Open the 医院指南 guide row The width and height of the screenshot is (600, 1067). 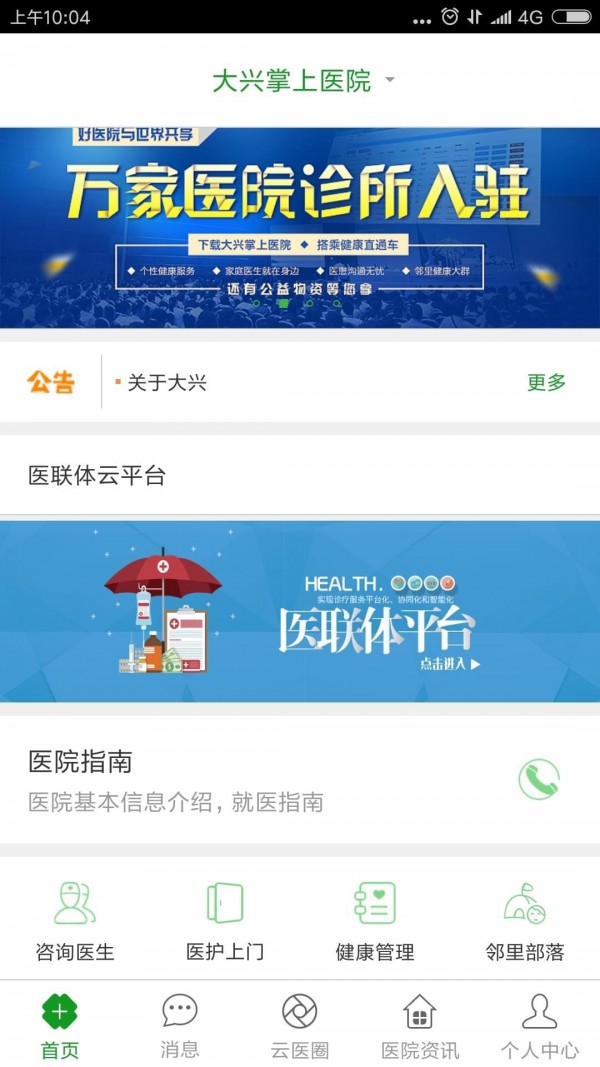tap(300, 779)
